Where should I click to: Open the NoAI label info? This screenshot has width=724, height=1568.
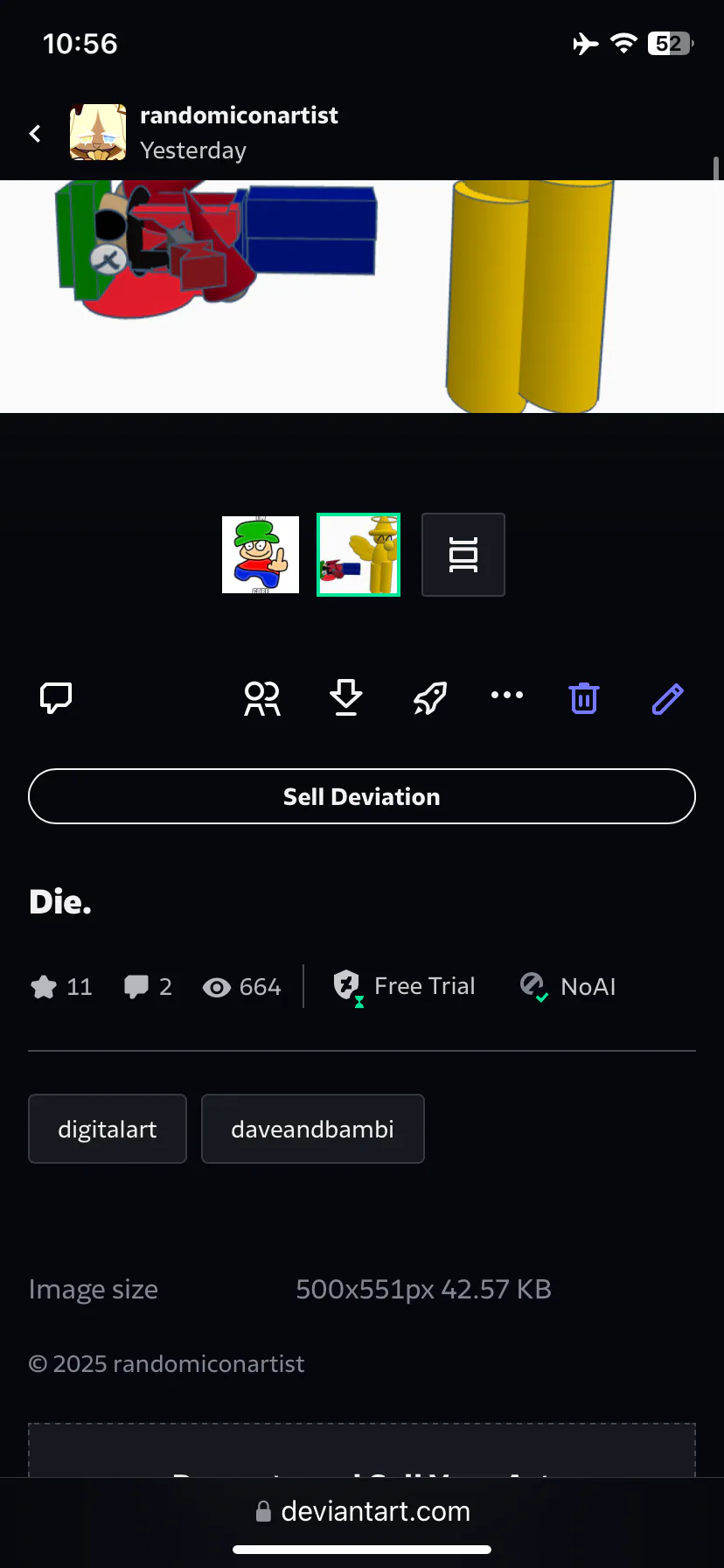coord(568,987)
